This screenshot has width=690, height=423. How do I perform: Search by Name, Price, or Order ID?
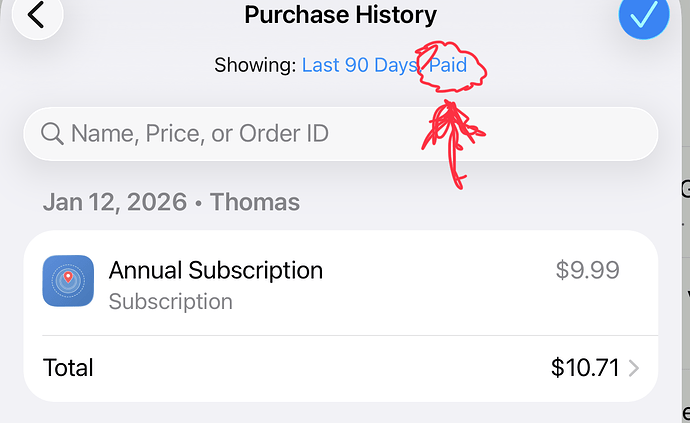pyautogui.click(x=340, y=133)
